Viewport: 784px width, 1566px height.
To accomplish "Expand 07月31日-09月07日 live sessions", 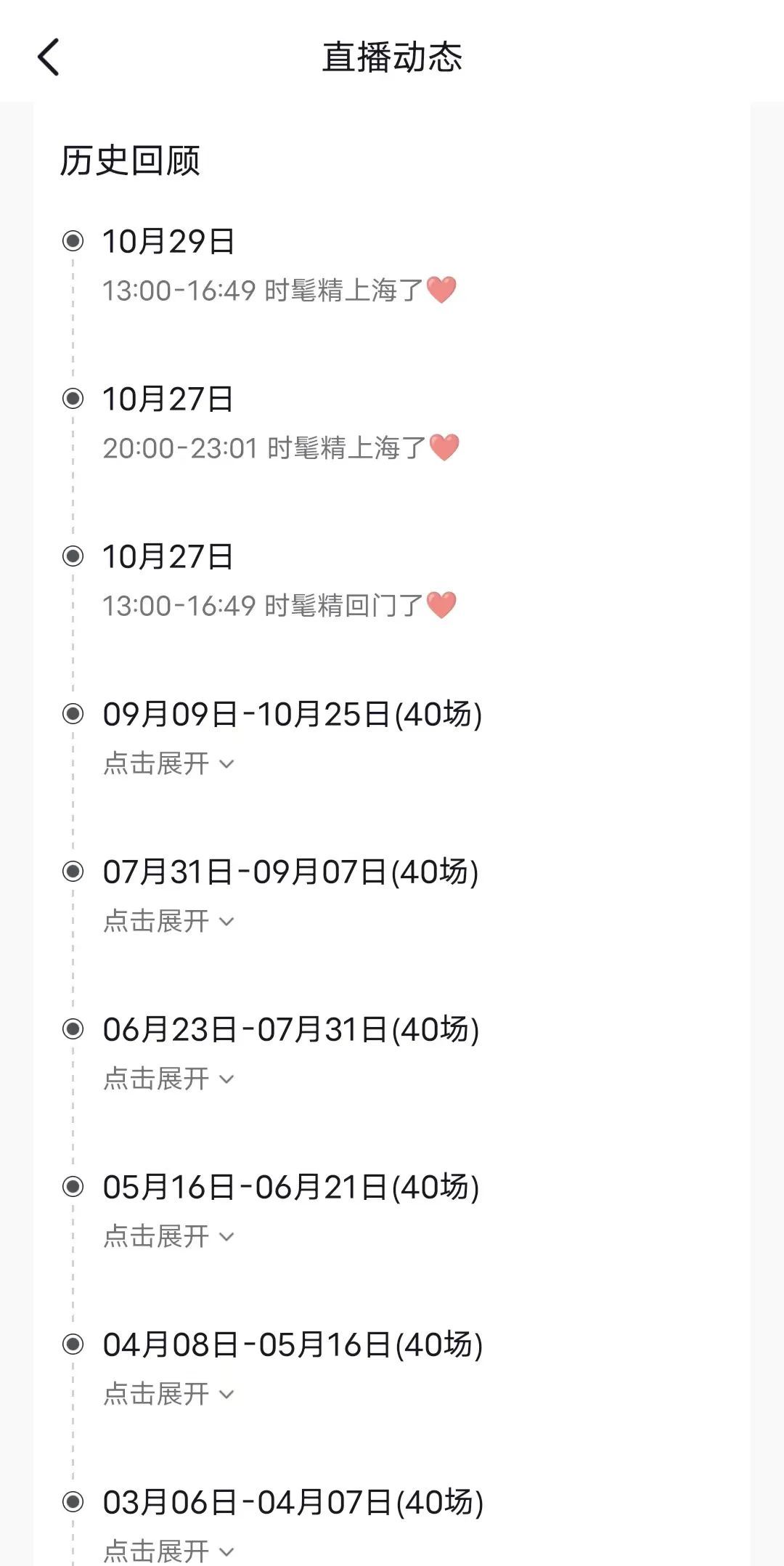I will 168,921.
